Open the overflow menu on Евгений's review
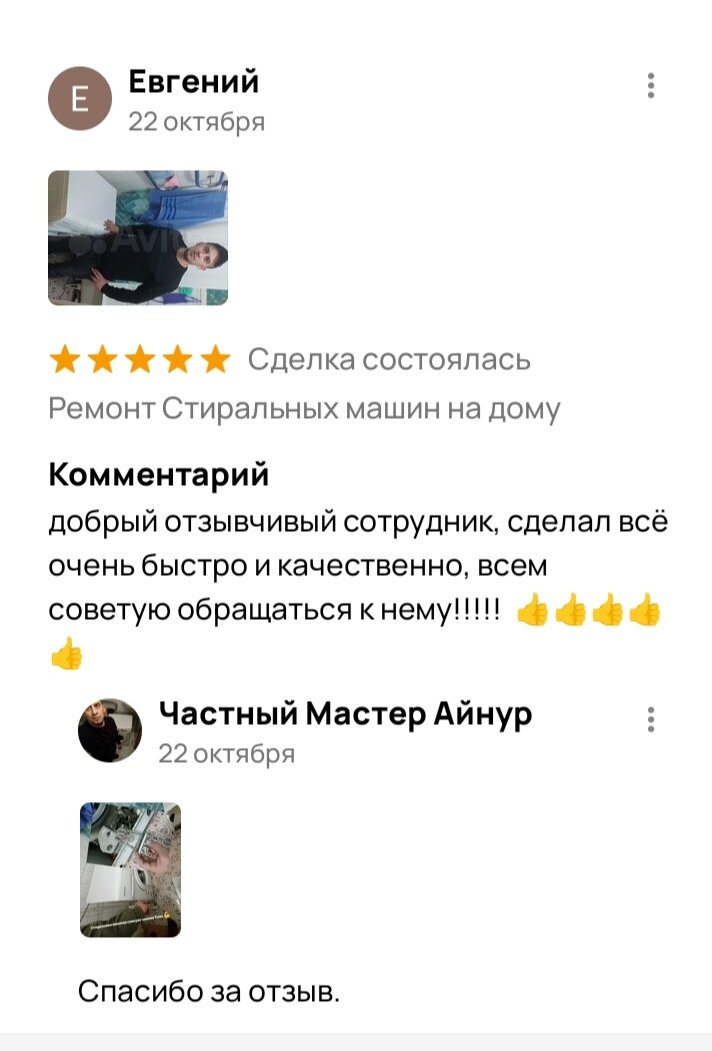 651,86
